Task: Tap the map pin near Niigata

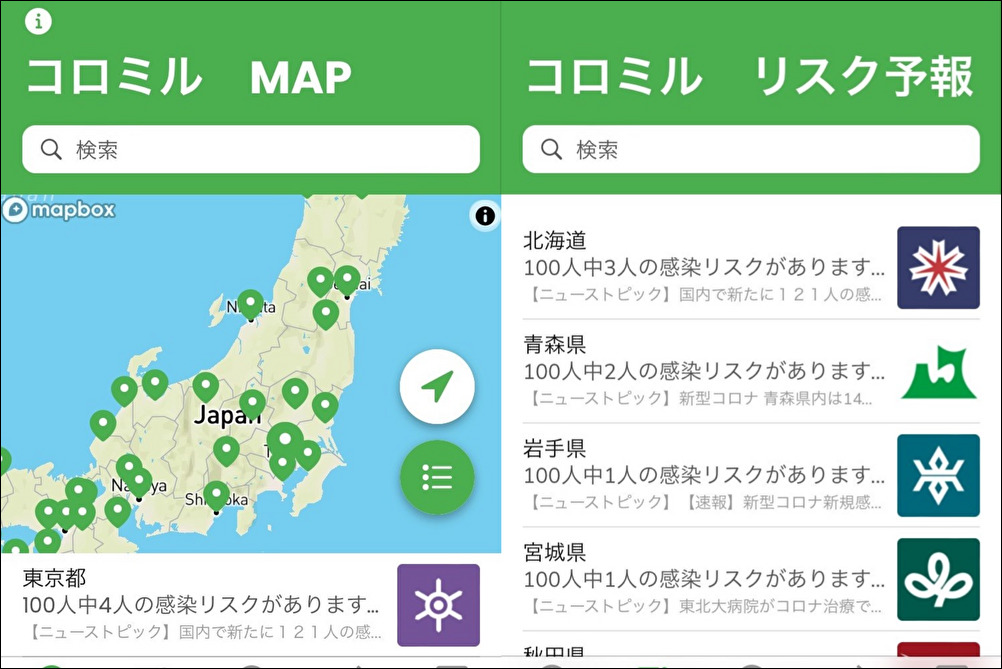Action: point(250,302)
